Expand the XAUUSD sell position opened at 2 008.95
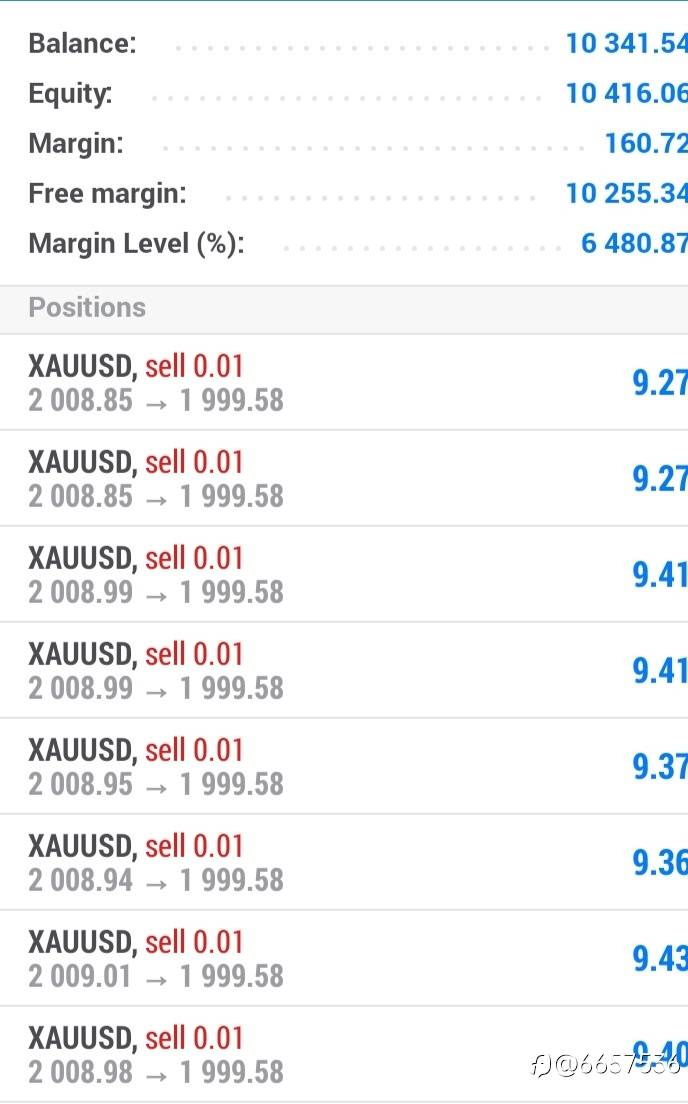 [x=344, y=766]
